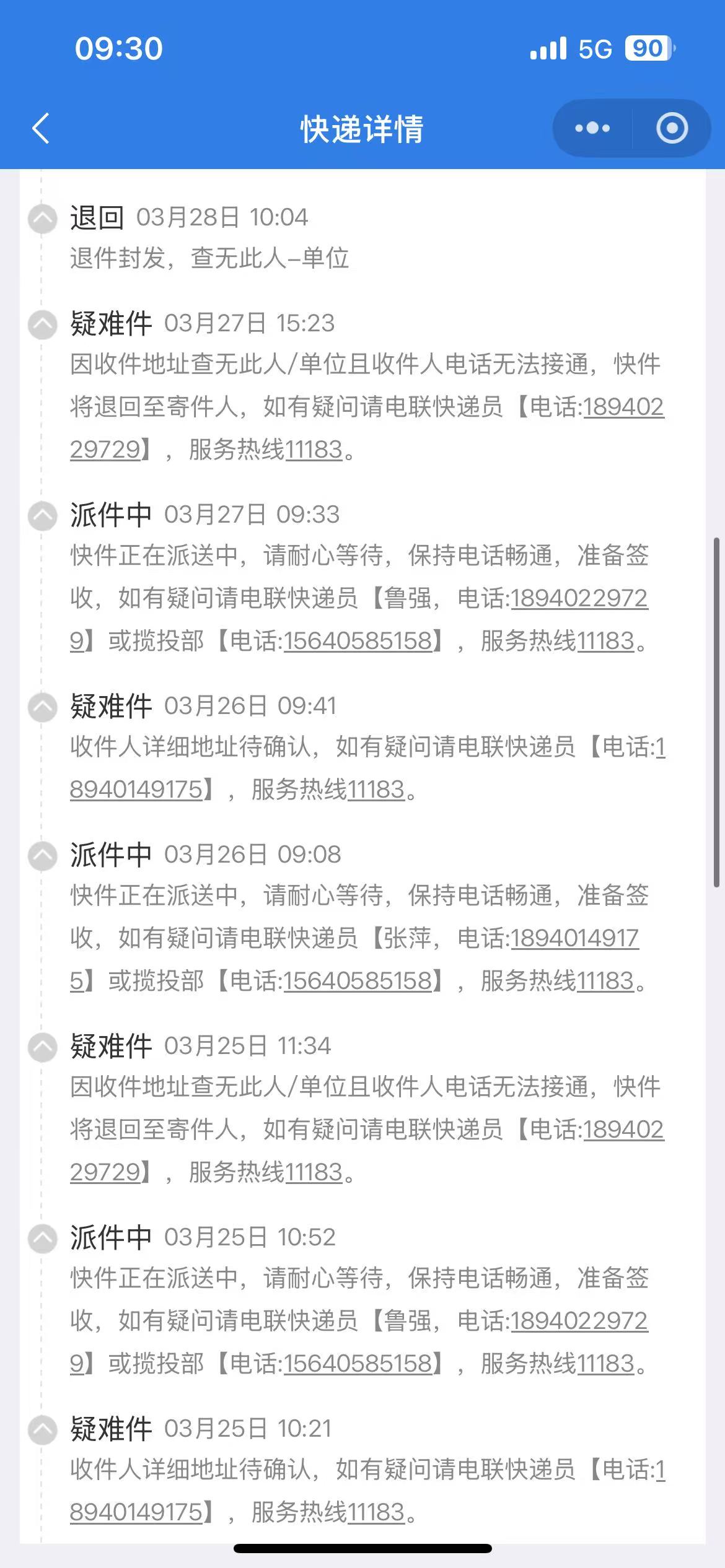The image size is (725, 1568).
Task: Open the mini-program three-dot menu
Action: click(592, 129)
